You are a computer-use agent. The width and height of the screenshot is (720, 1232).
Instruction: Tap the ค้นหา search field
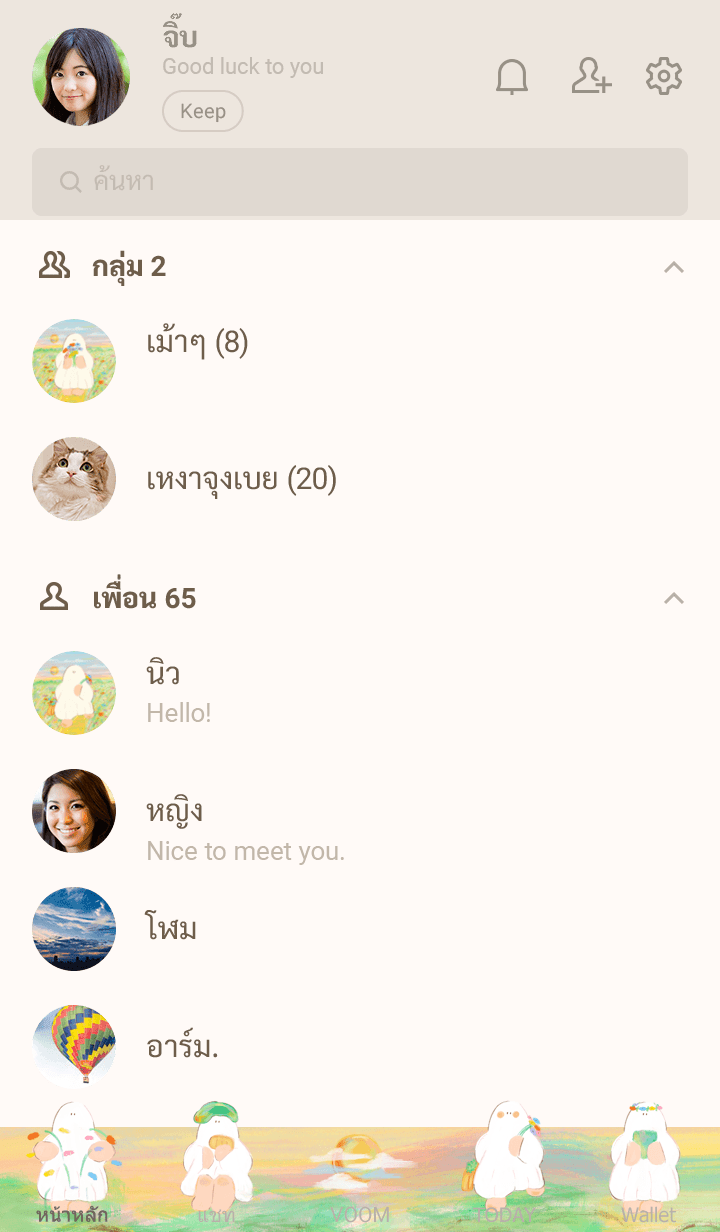[360, 182]
